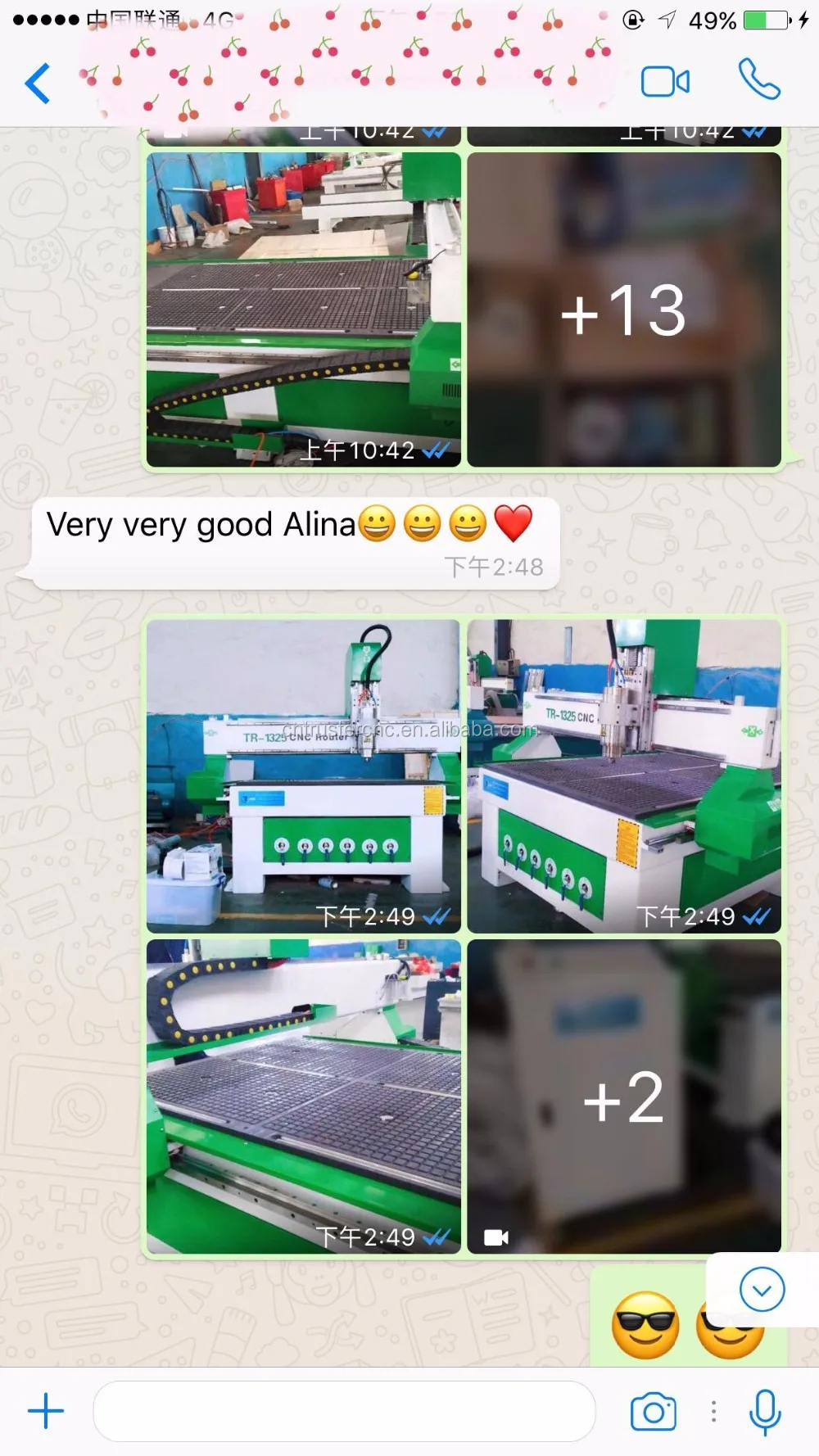Open the TR-1325 CNC Router front-view photo
The image size is (819, 1456).
(x=304, y=776)
